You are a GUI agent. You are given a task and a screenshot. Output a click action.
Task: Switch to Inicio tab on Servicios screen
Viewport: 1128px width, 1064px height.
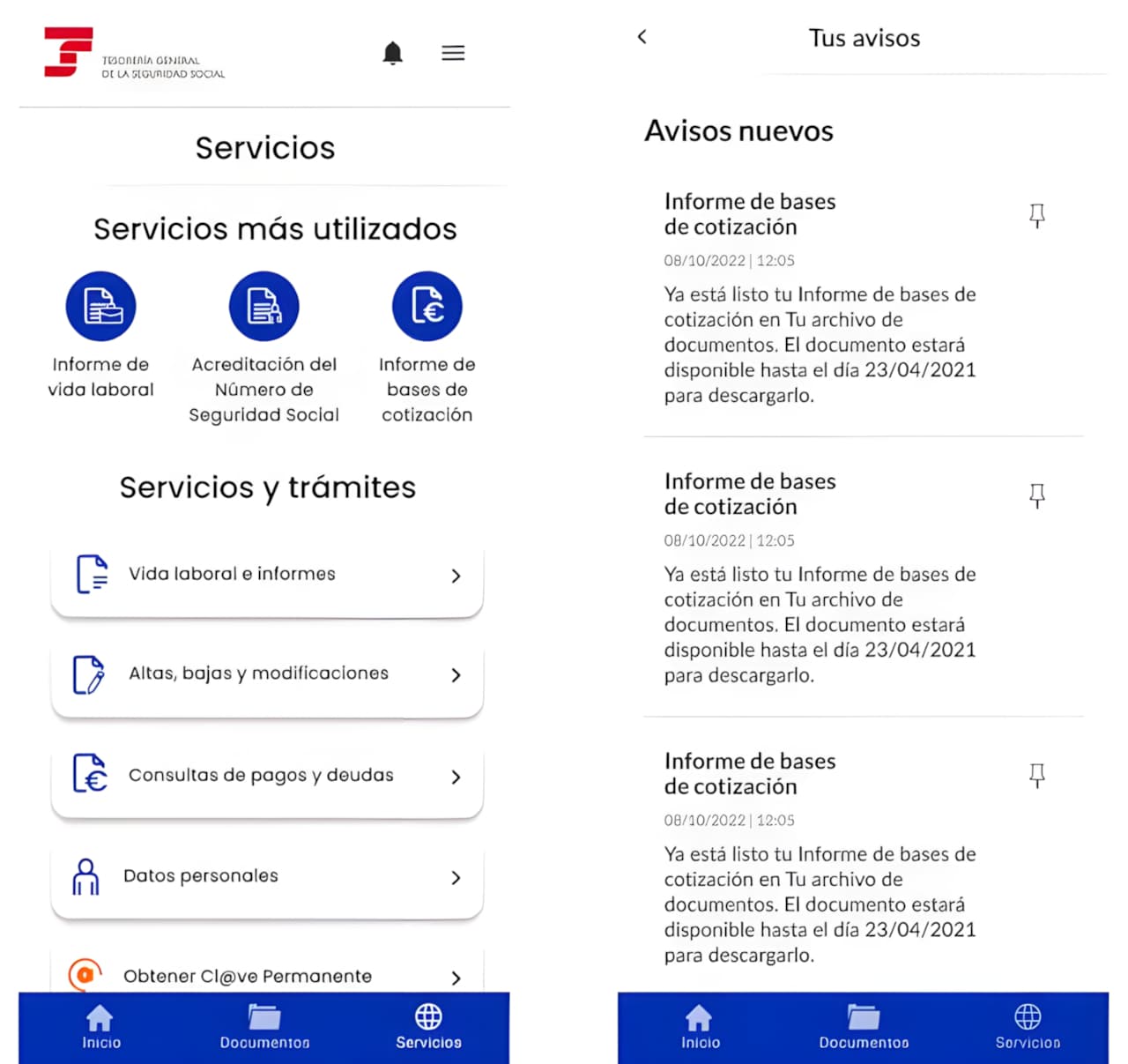click(100, 1027)
